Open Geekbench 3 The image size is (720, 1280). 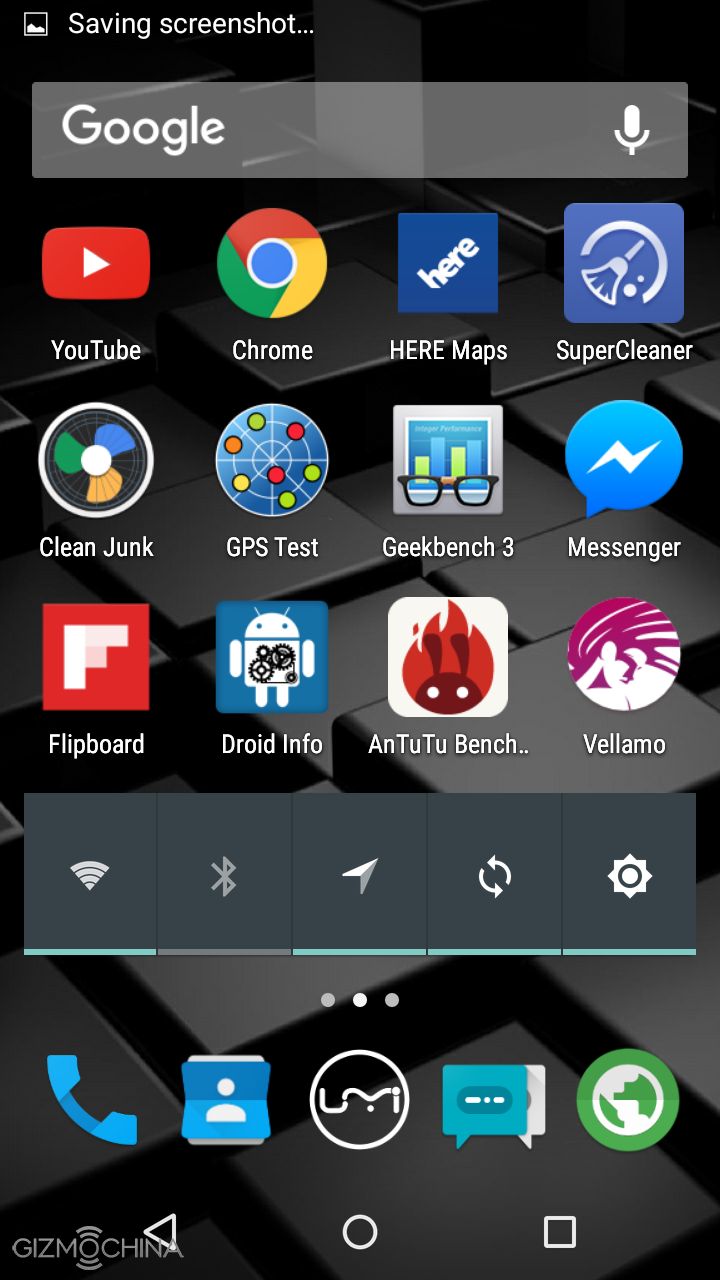tap(448, 461)
